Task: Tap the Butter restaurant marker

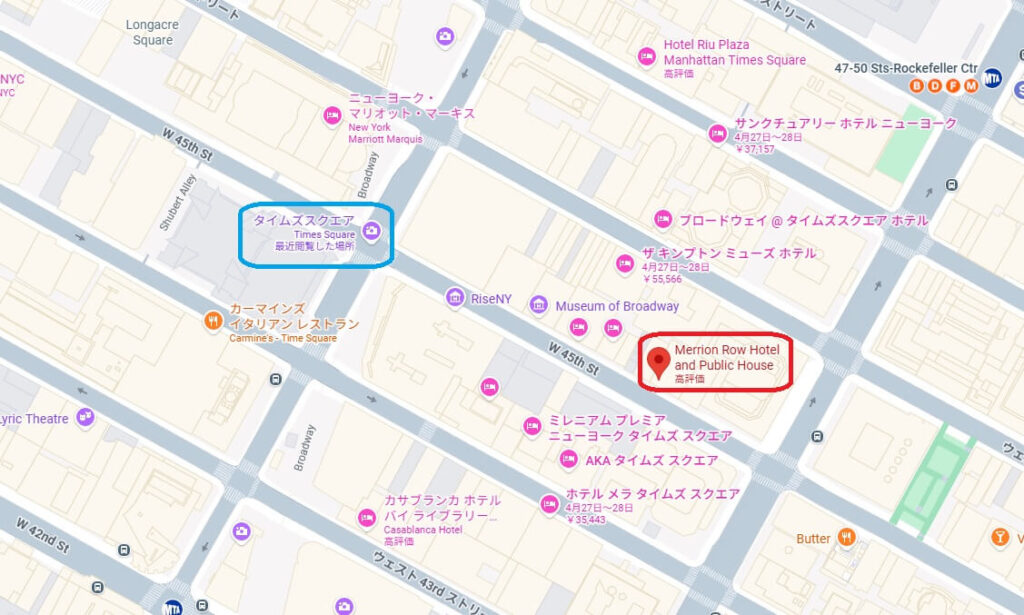Action: click(x=846, y=538)
